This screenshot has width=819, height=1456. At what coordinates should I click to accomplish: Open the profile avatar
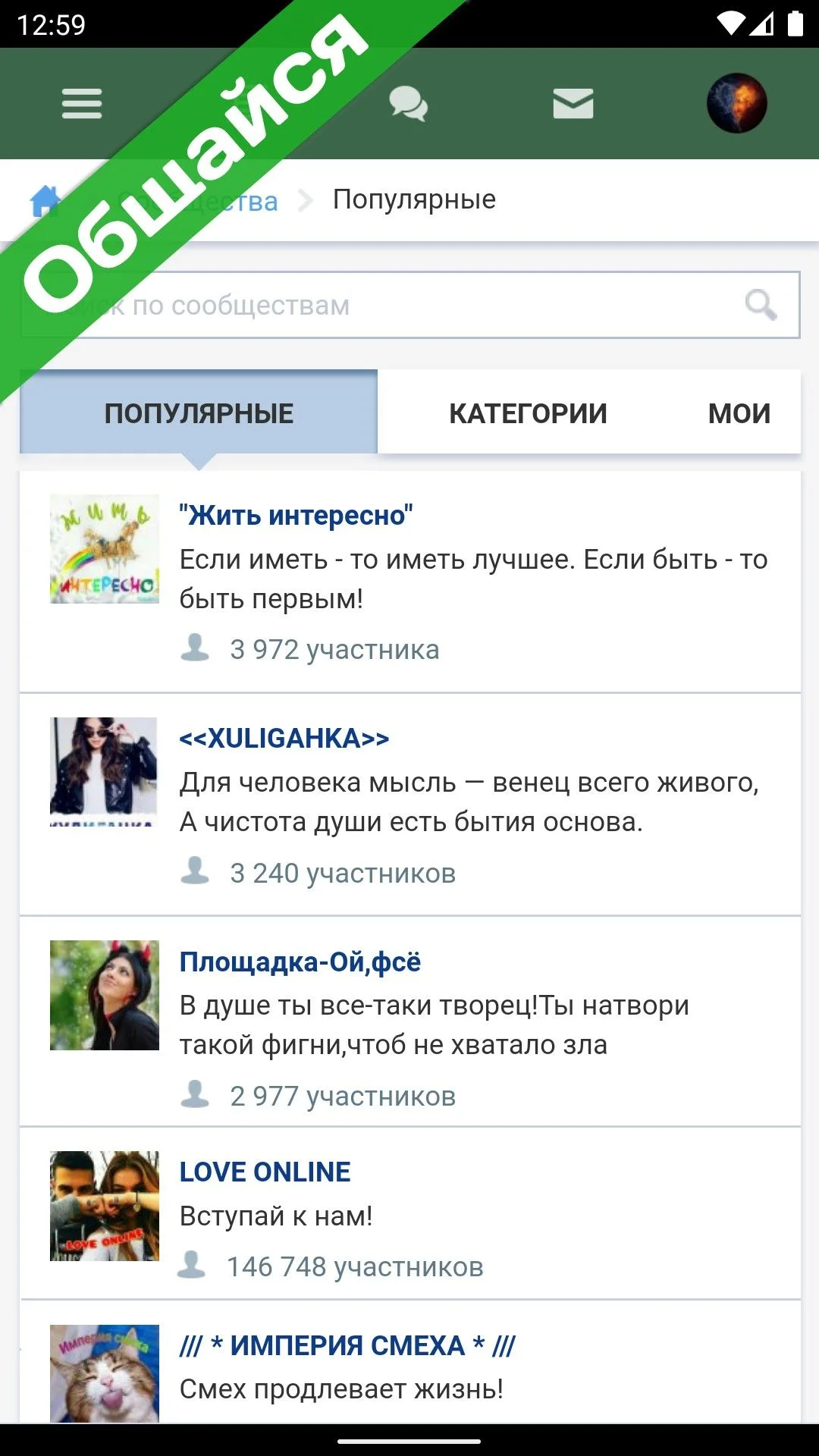[736, 103]
